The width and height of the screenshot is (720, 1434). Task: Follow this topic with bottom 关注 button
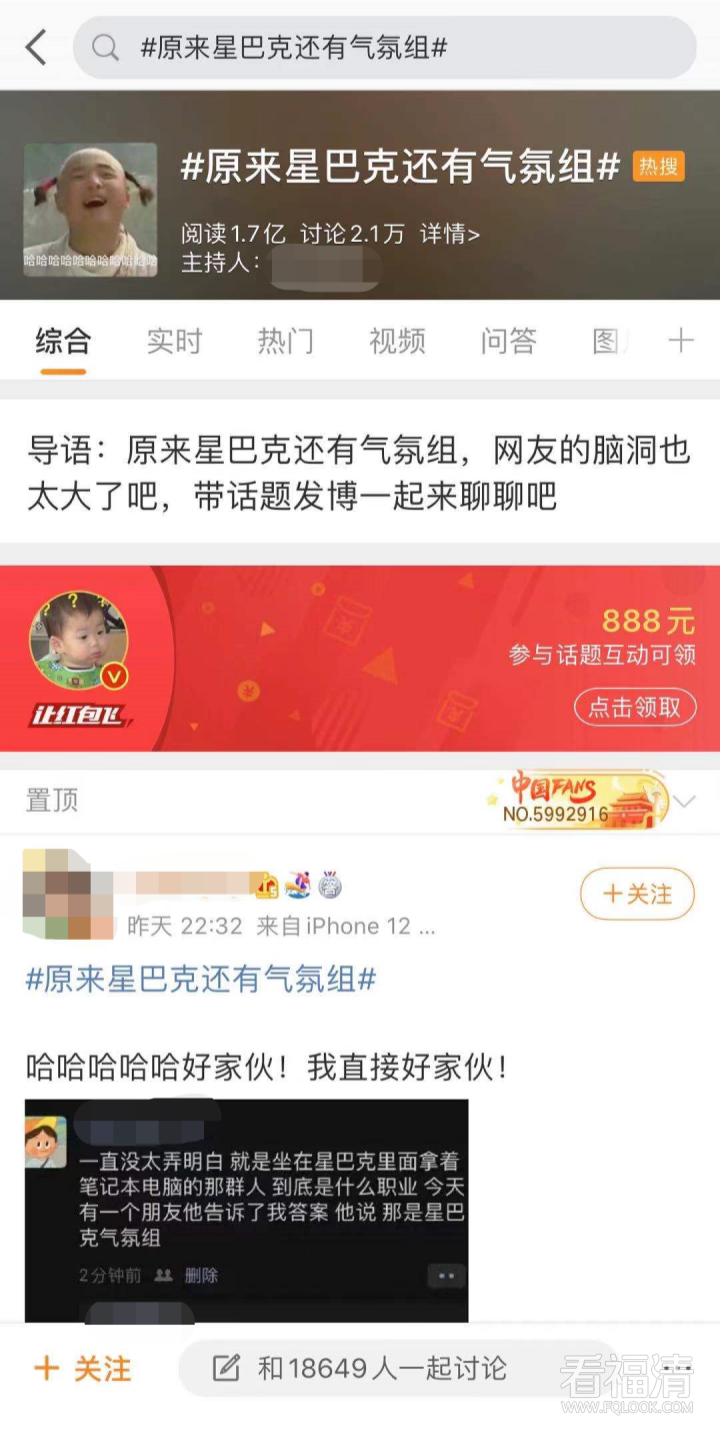(x=83, y=1368)
